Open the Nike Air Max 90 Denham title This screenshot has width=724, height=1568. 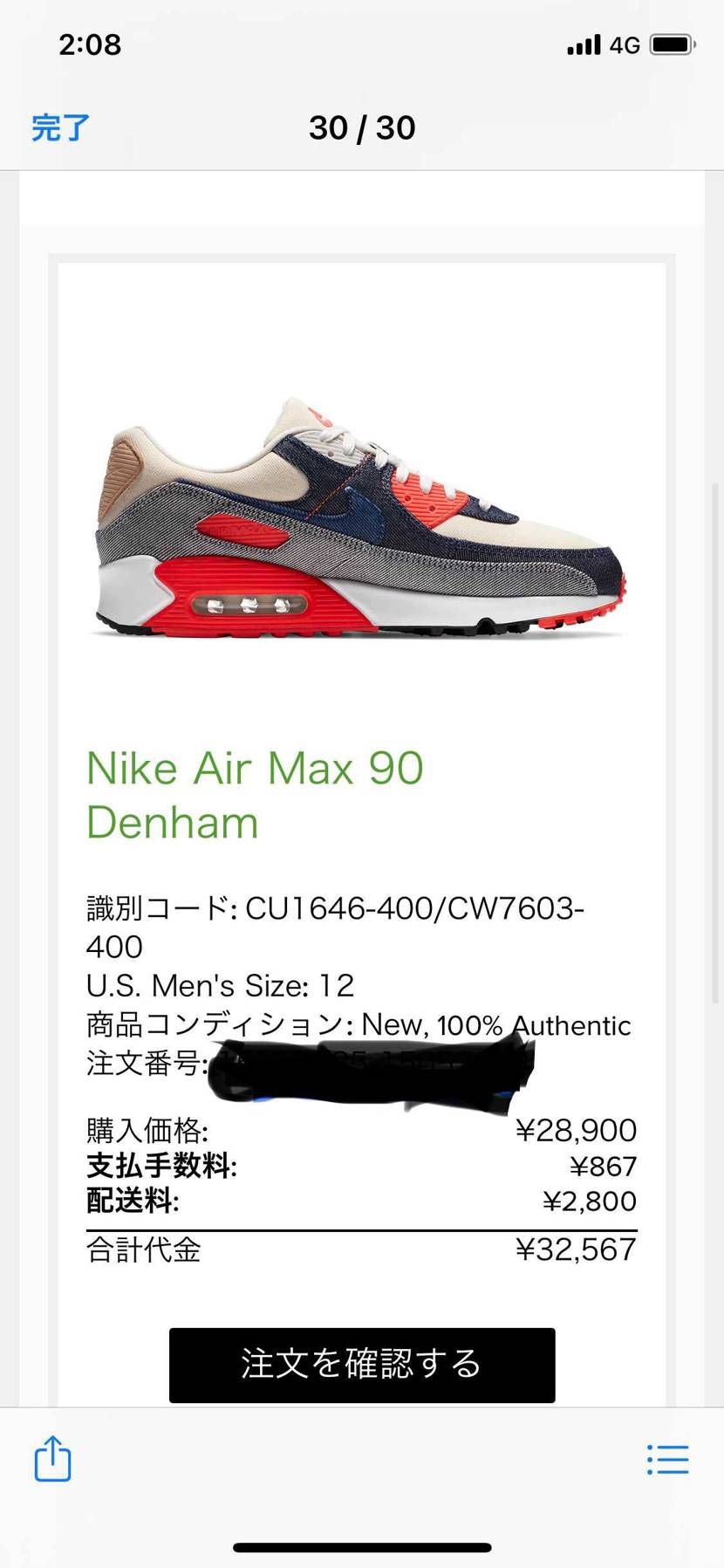254,794
